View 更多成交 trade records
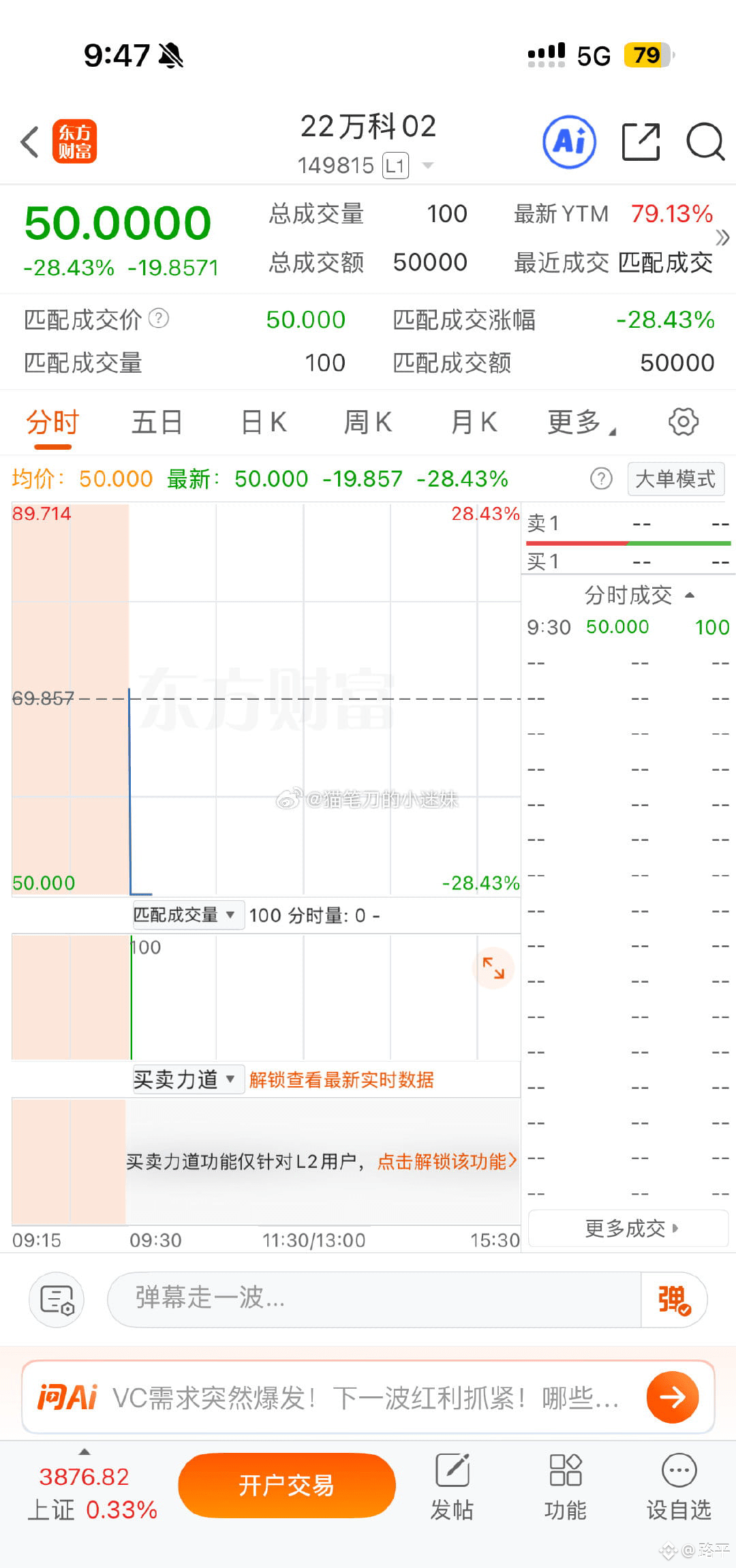 [630, 1228]
